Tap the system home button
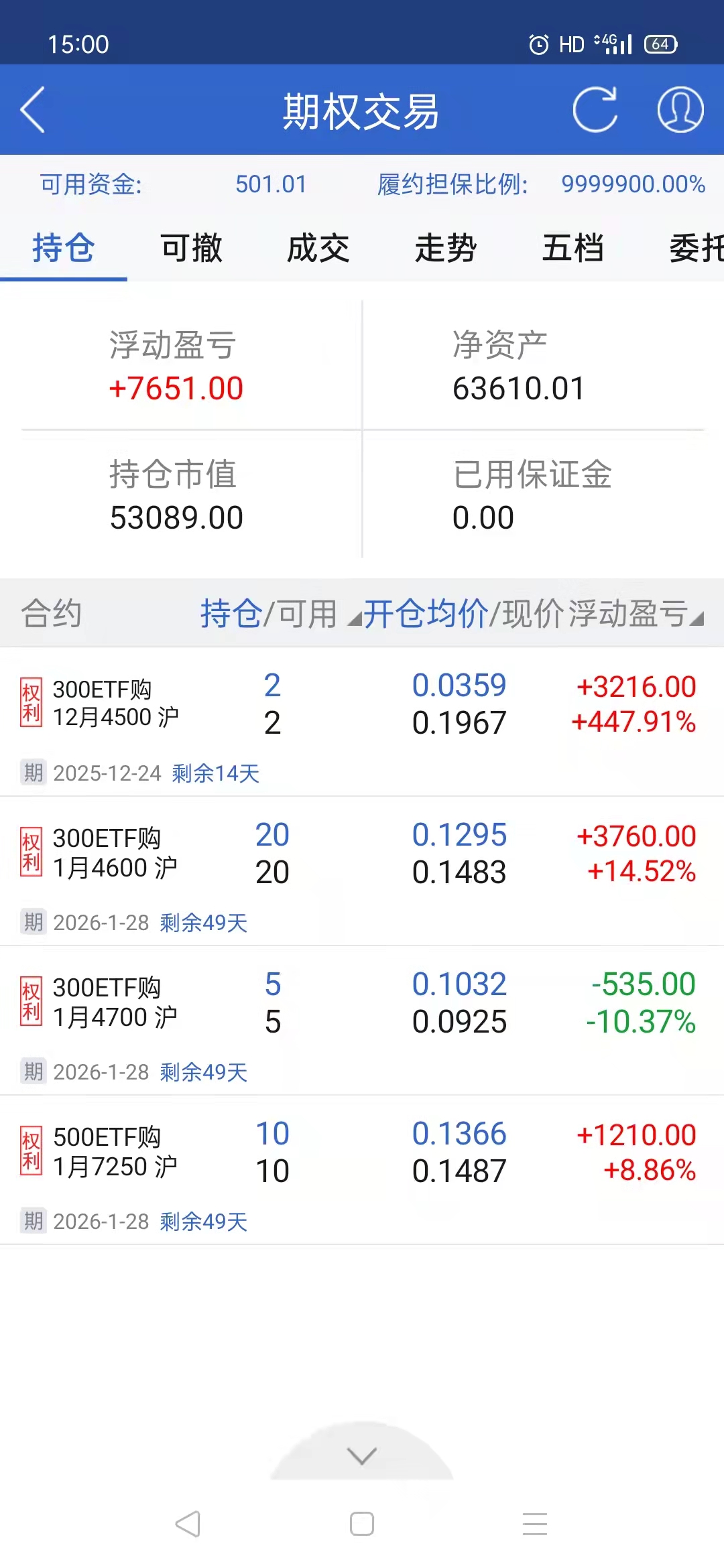Viewport: 724px width, 1568px height. coord(362,1524)
